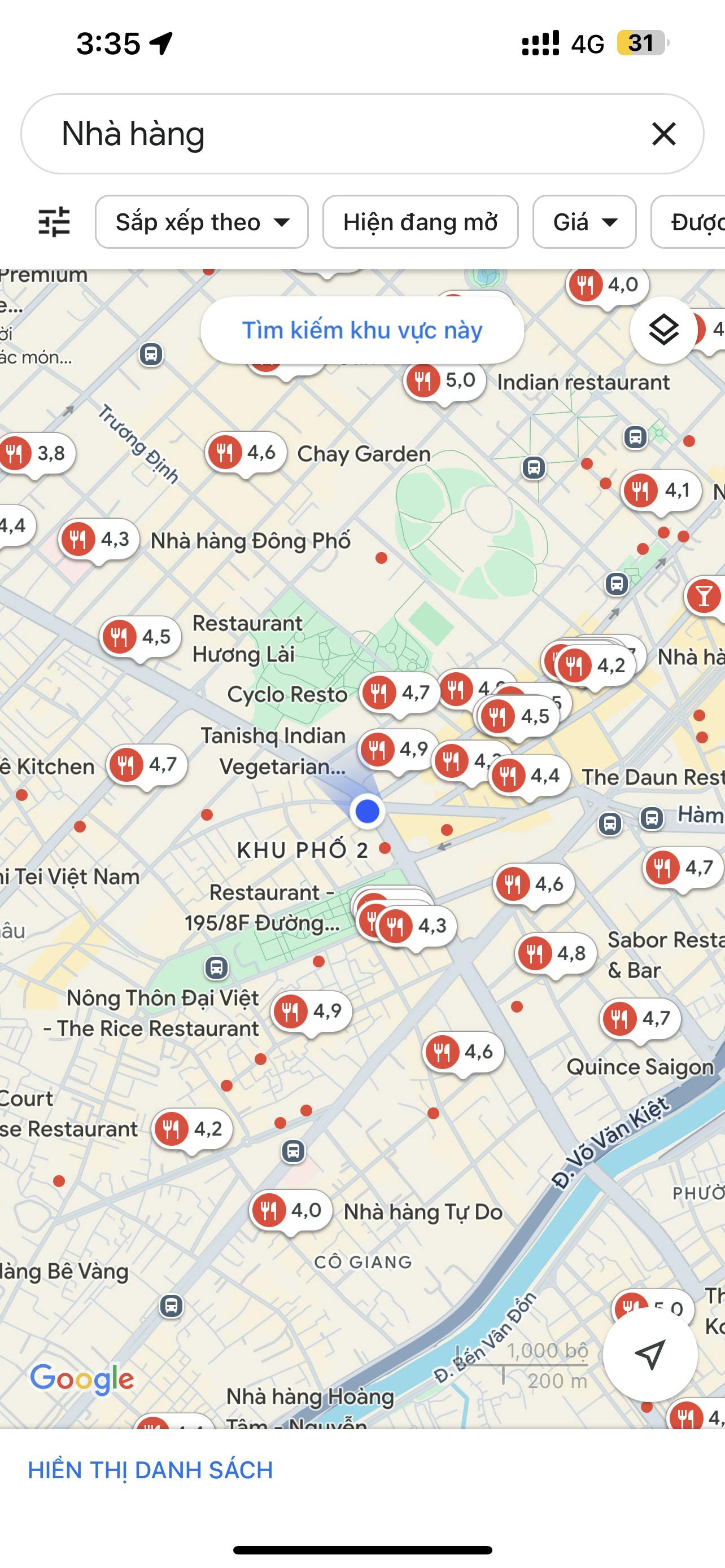Clear the search with the X icon
This screenshot has height=1568, width=725.
pos(663,134)
